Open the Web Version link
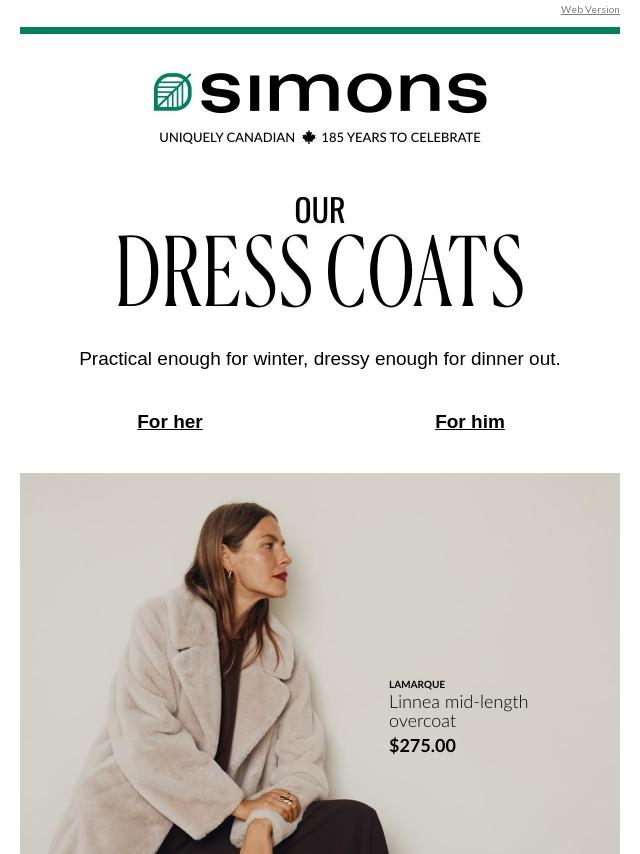640x854 pixels. [590, 10]
